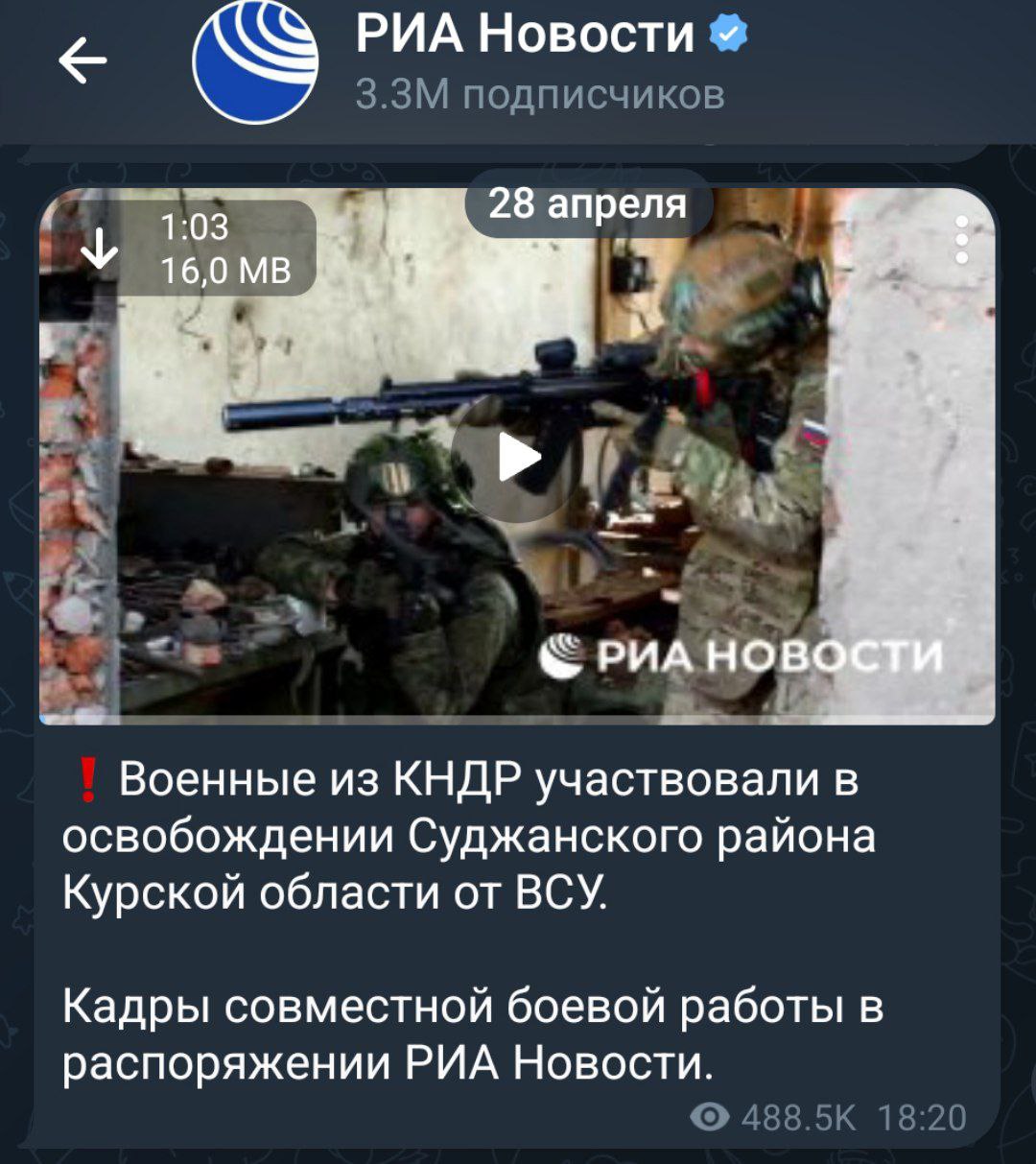Play the video in the post
Viewport: 1036px width, 1164px height.
518,459
